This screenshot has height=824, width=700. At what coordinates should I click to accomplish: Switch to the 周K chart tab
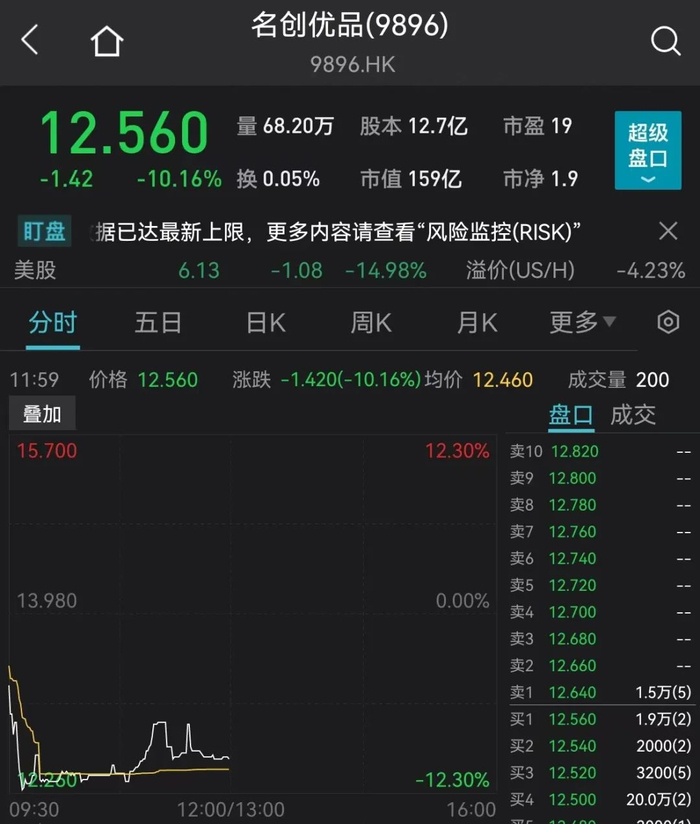pos(371,323)
